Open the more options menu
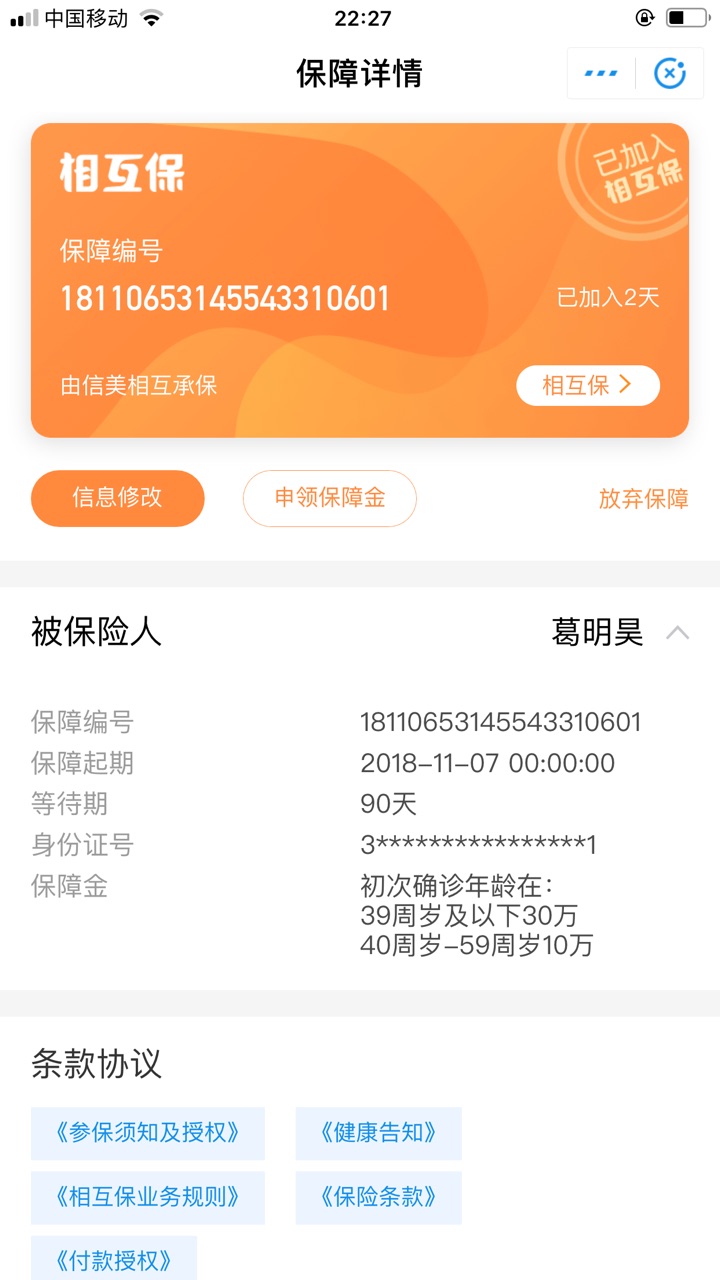 pos(601,73)
